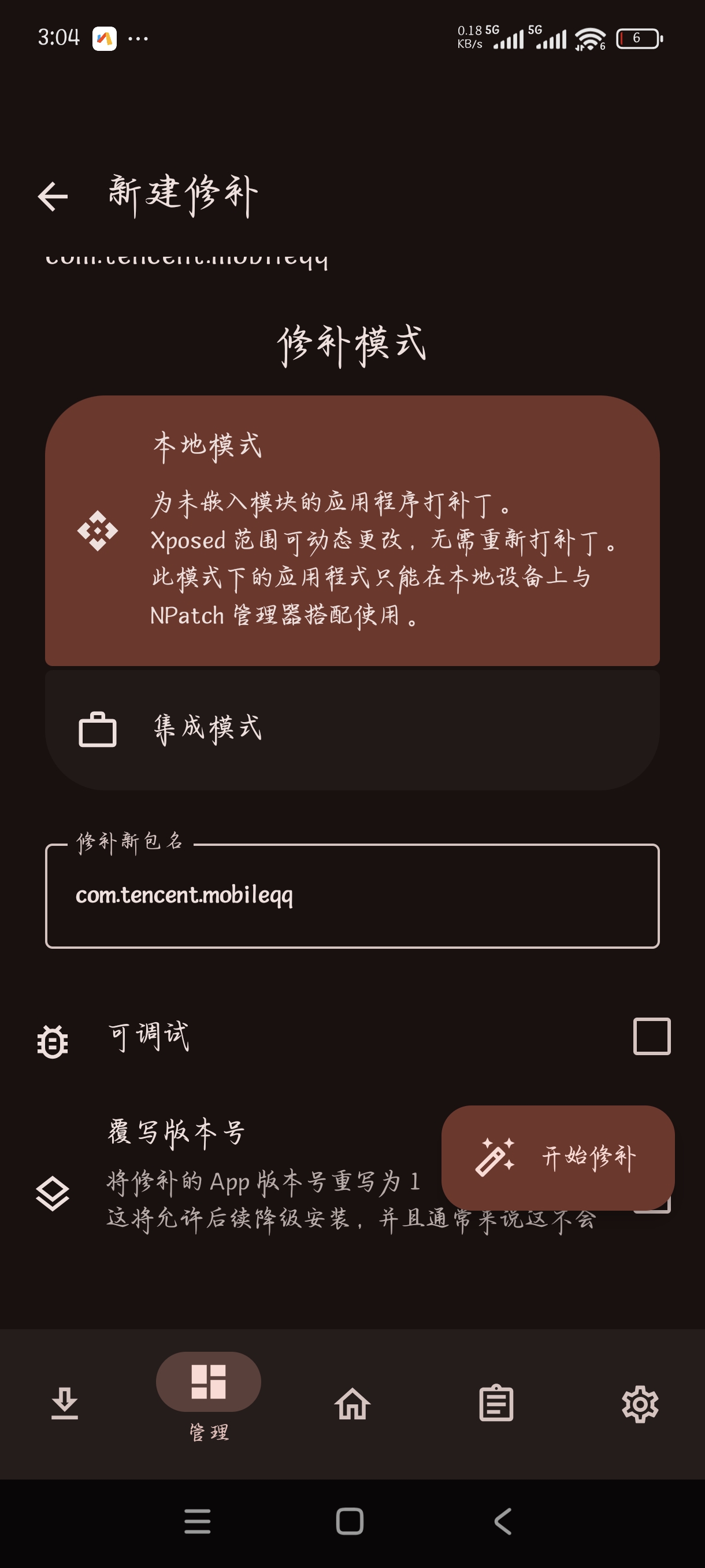The width and height of the screenshot is (705, 1568).
Task: Tap 开始修补 to start patching
Action: pyautogui.click(x=558, y=1157)
